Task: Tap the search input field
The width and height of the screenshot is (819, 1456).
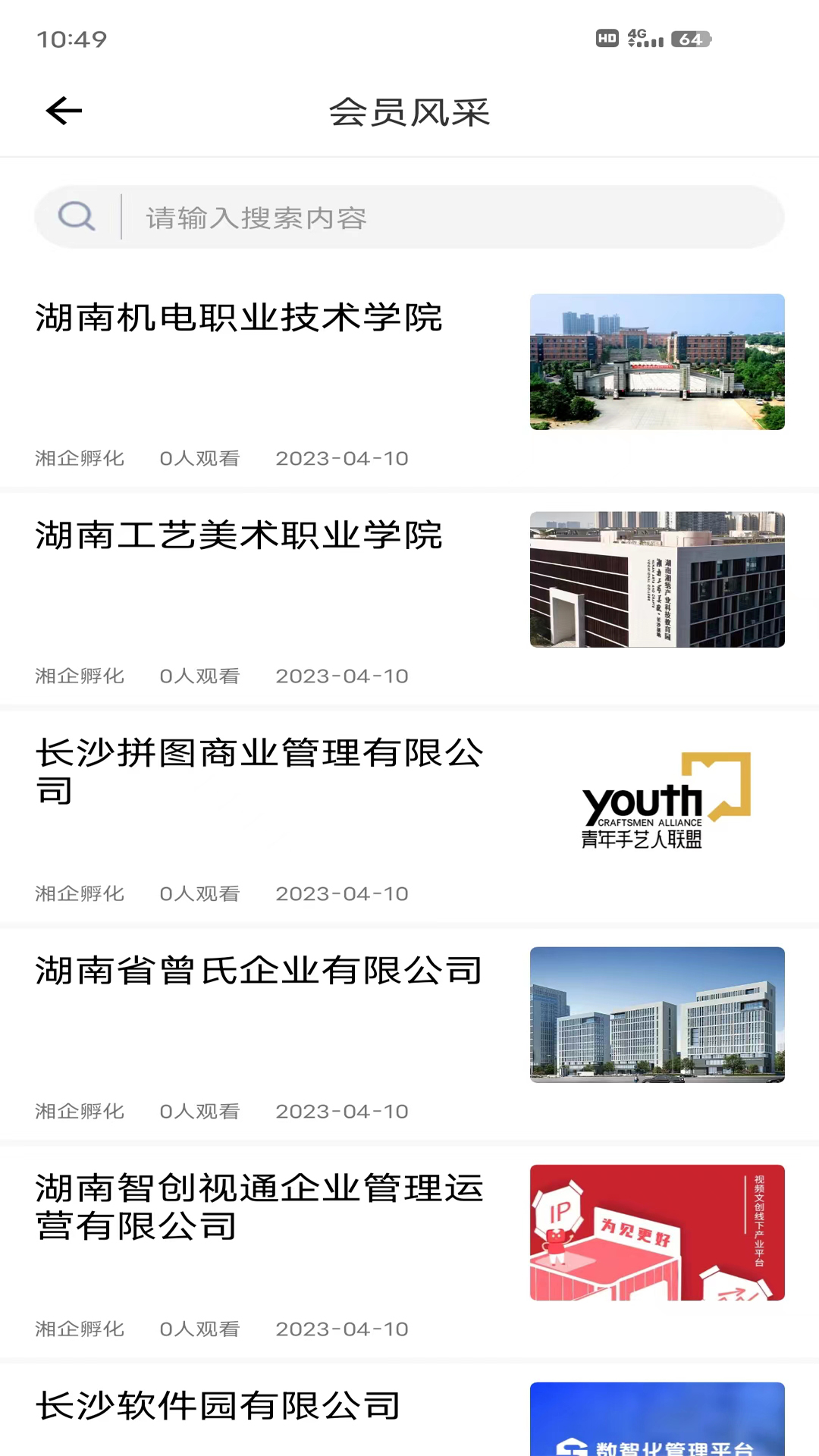Action: (379, 217)
